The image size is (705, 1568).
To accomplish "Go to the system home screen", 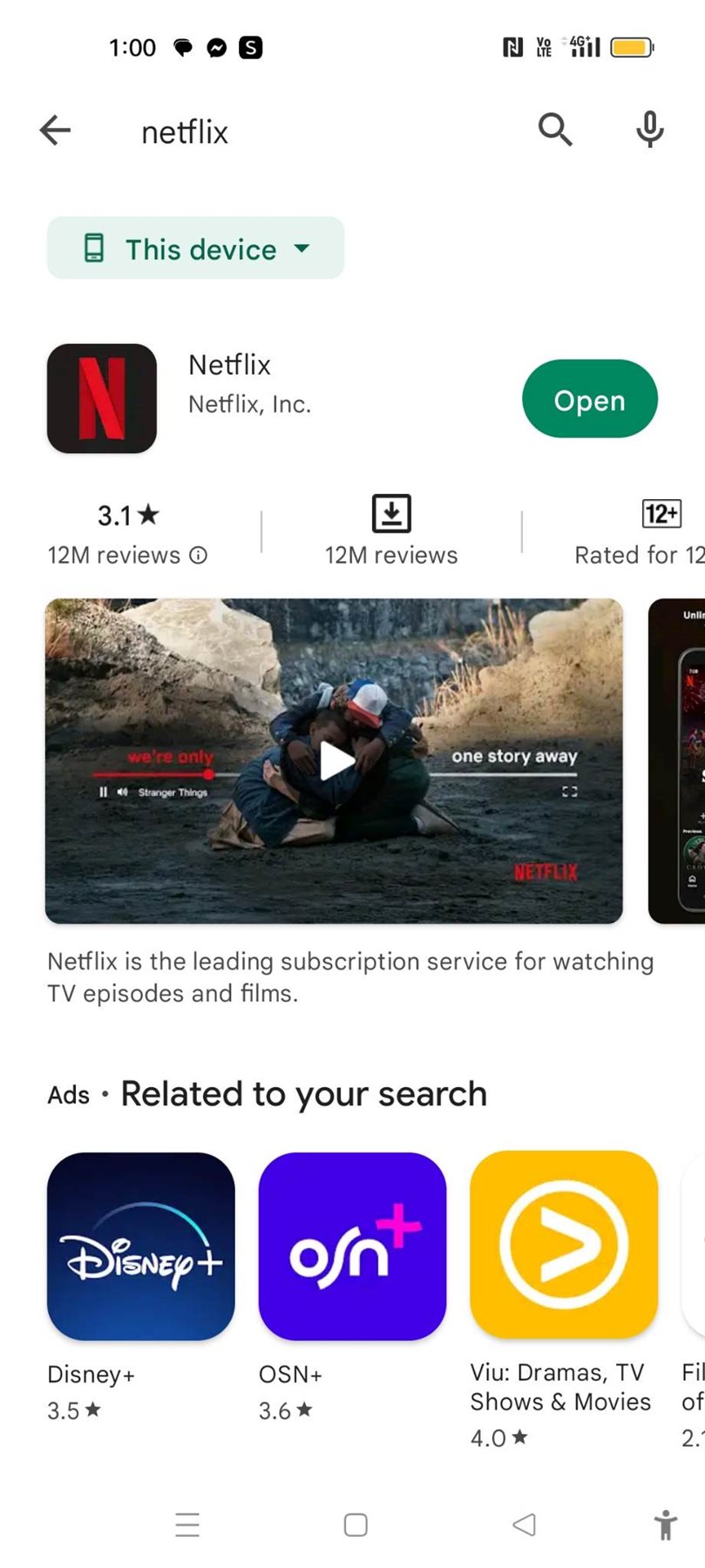I will pos(356,1524).
